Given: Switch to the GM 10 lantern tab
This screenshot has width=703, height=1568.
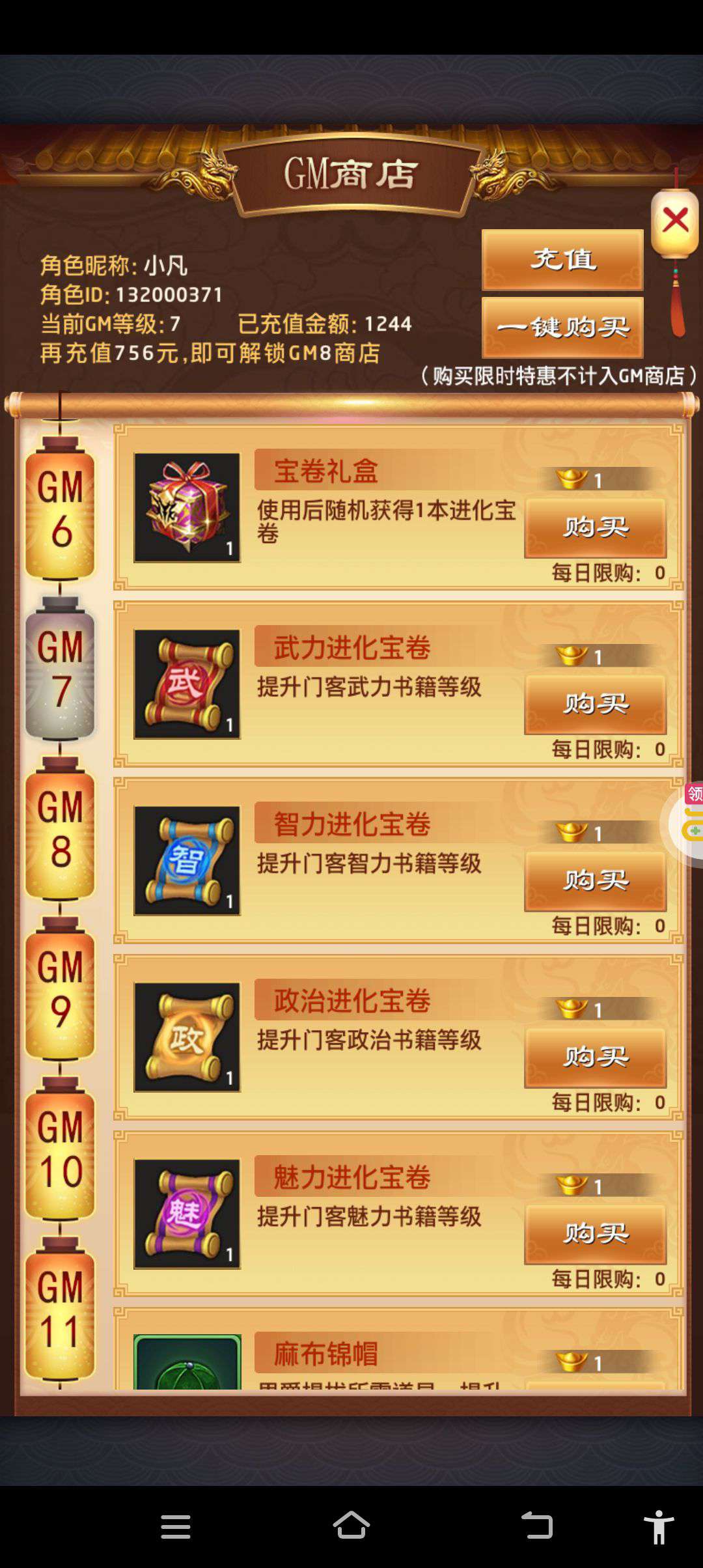Looking at the screenshot, I should point(60,1149).
